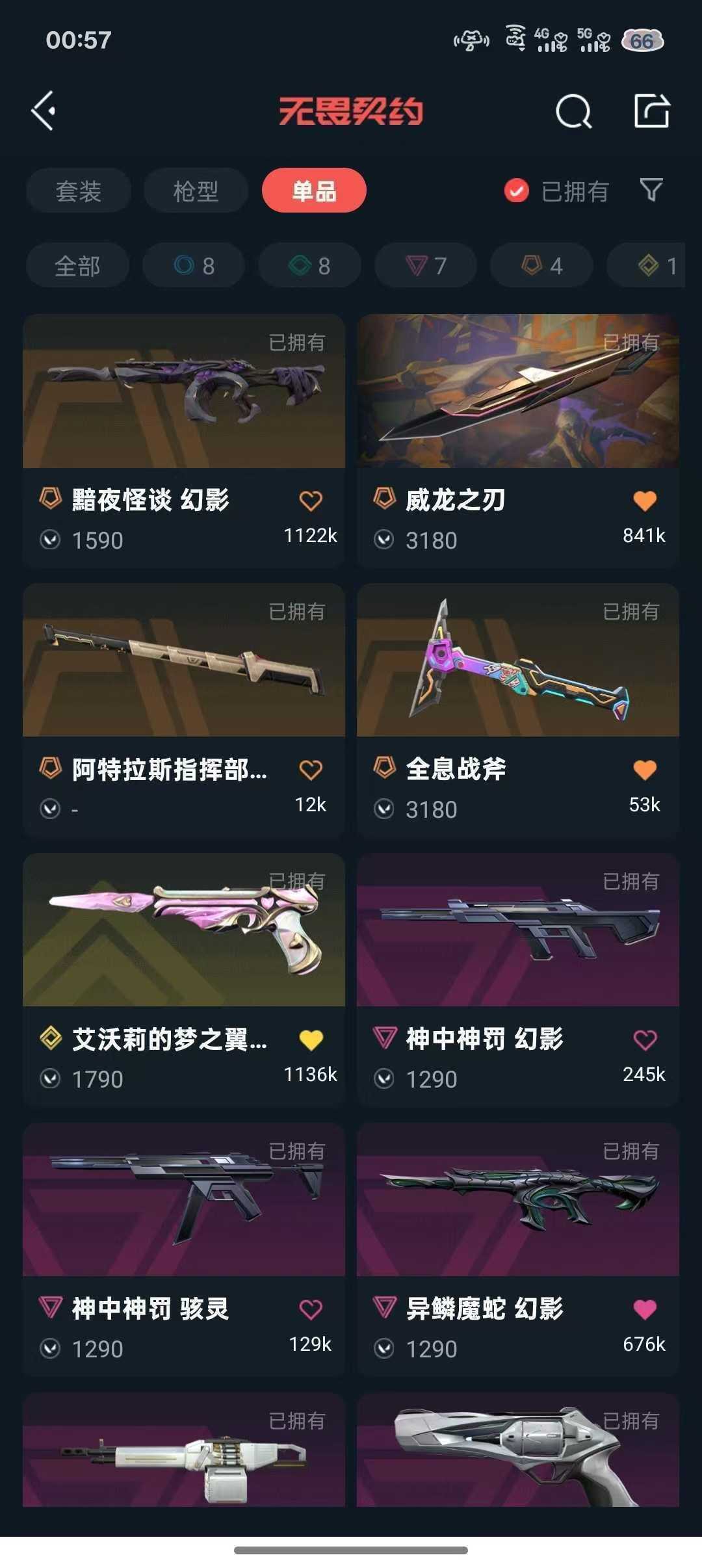Image resolution: width=702 pixels, height=1568 pixels.
Task: Filter by the blue circle tier chip
Action: pos(194,265)
